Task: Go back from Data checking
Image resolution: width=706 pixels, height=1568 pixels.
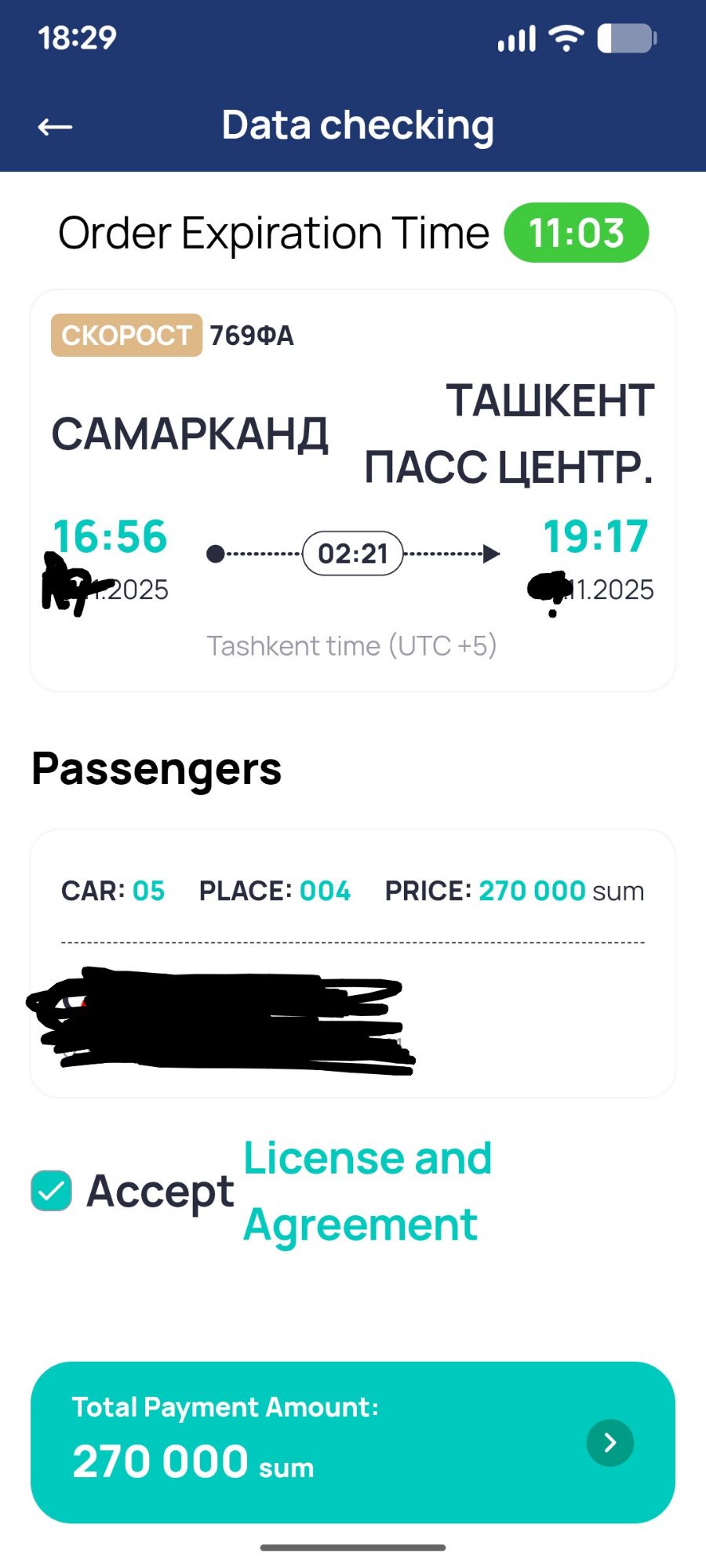Action: 55,126
